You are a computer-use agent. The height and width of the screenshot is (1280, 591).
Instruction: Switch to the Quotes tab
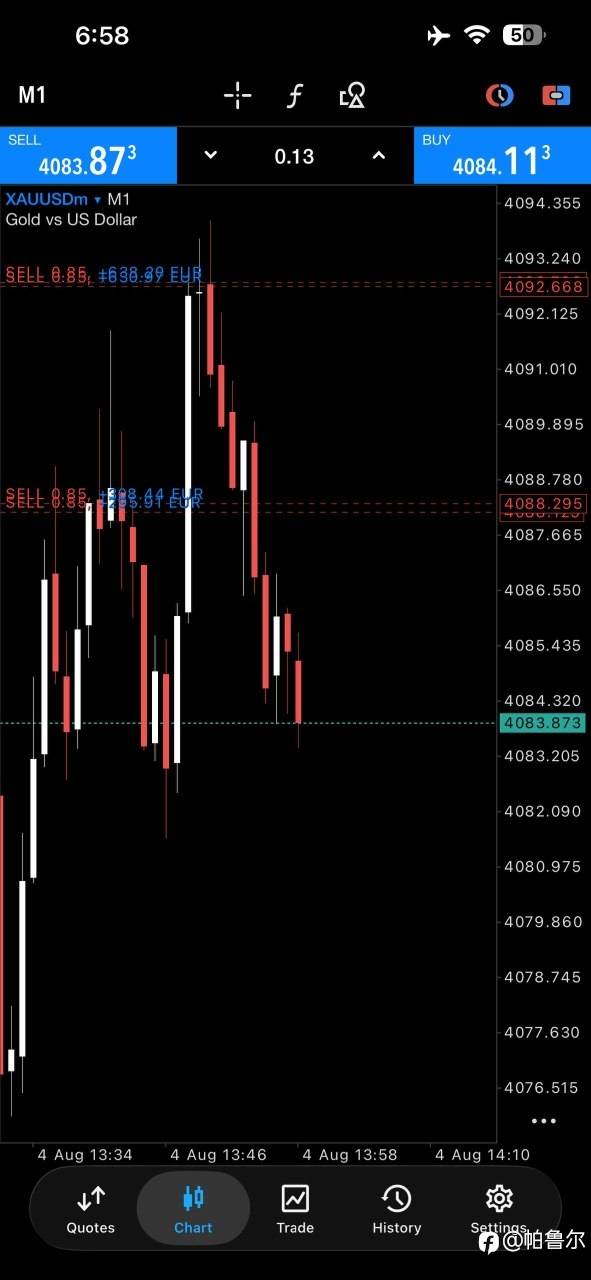point(91,1209)
